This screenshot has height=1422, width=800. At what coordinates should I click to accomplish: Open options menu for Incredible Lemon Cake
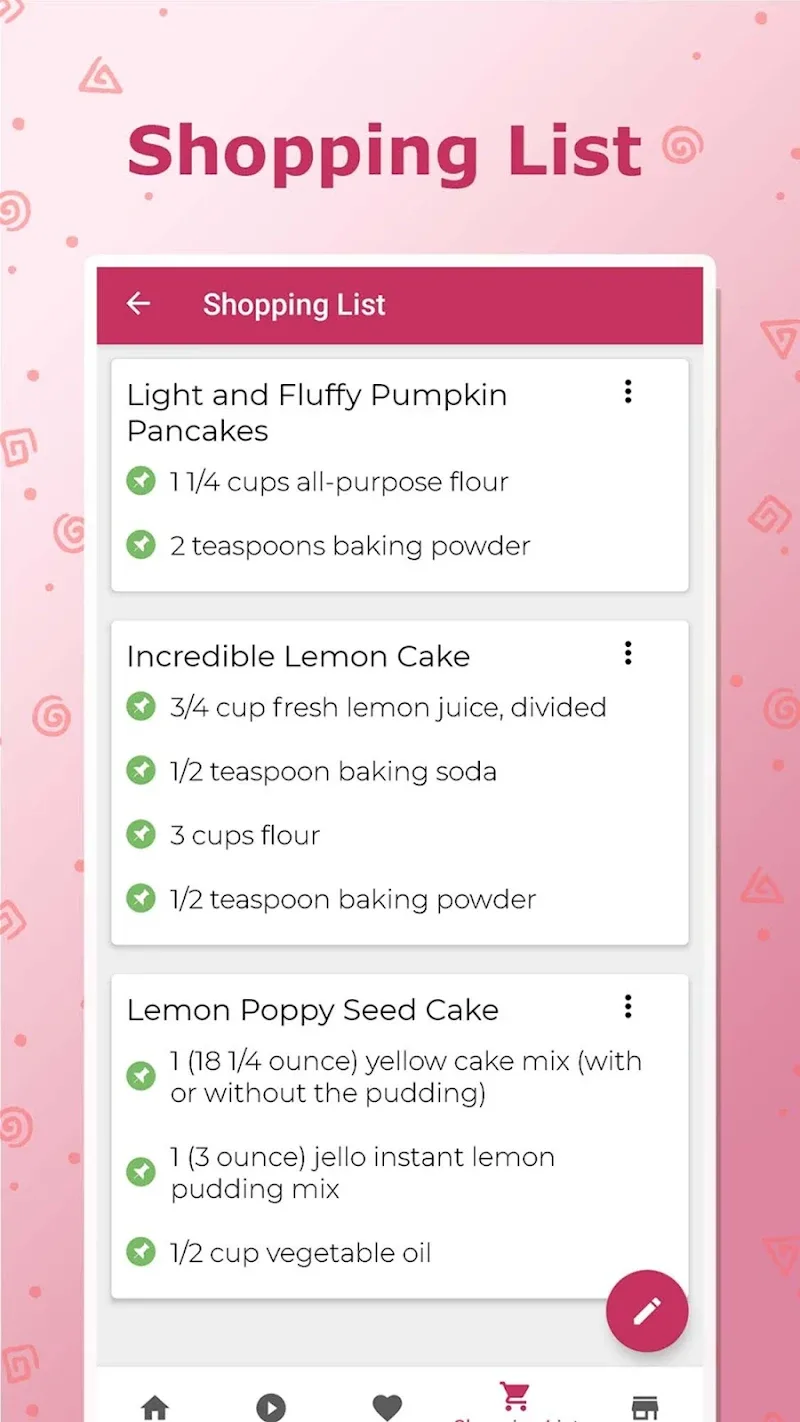628,653
